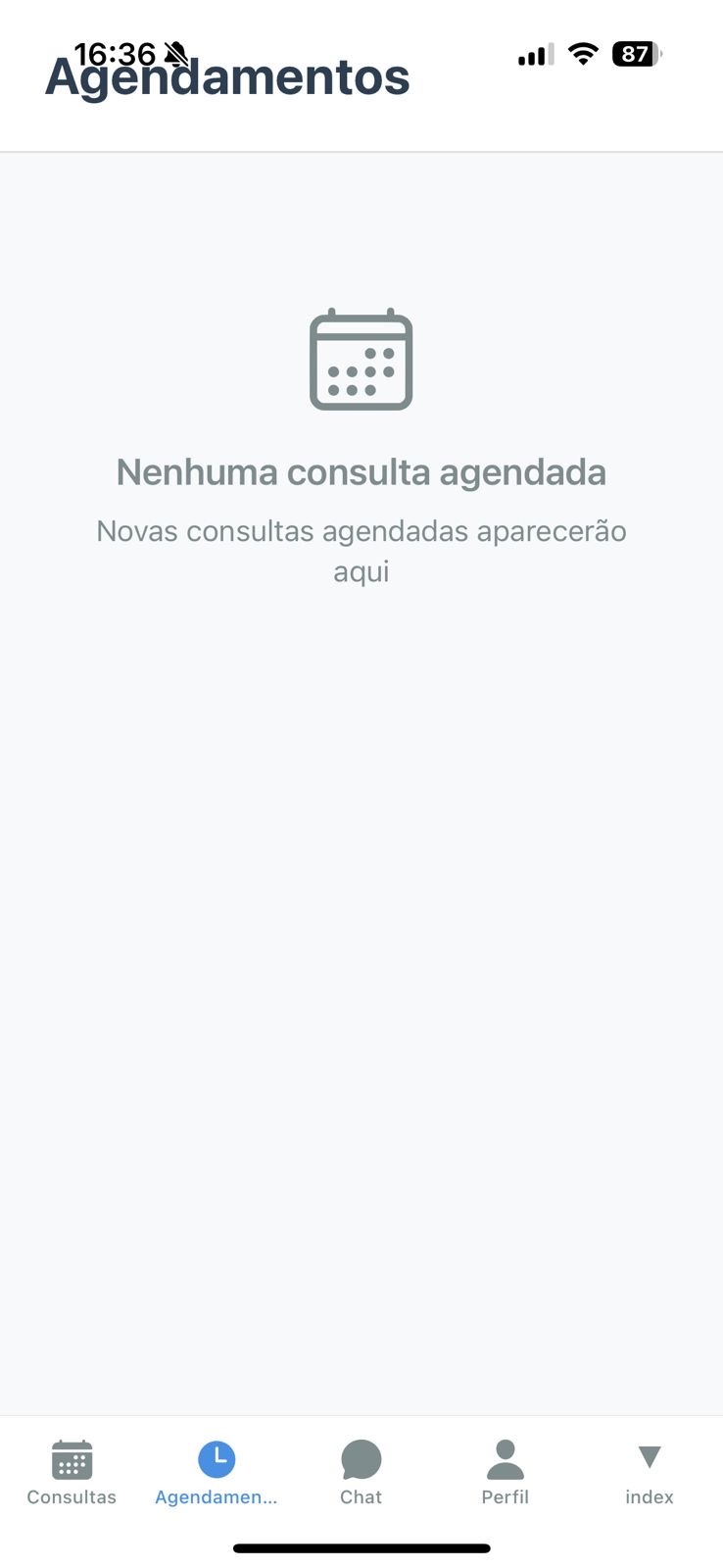723x1568 pixels.
Task: Tap the clock time 16:36
Action: point(118,54)
